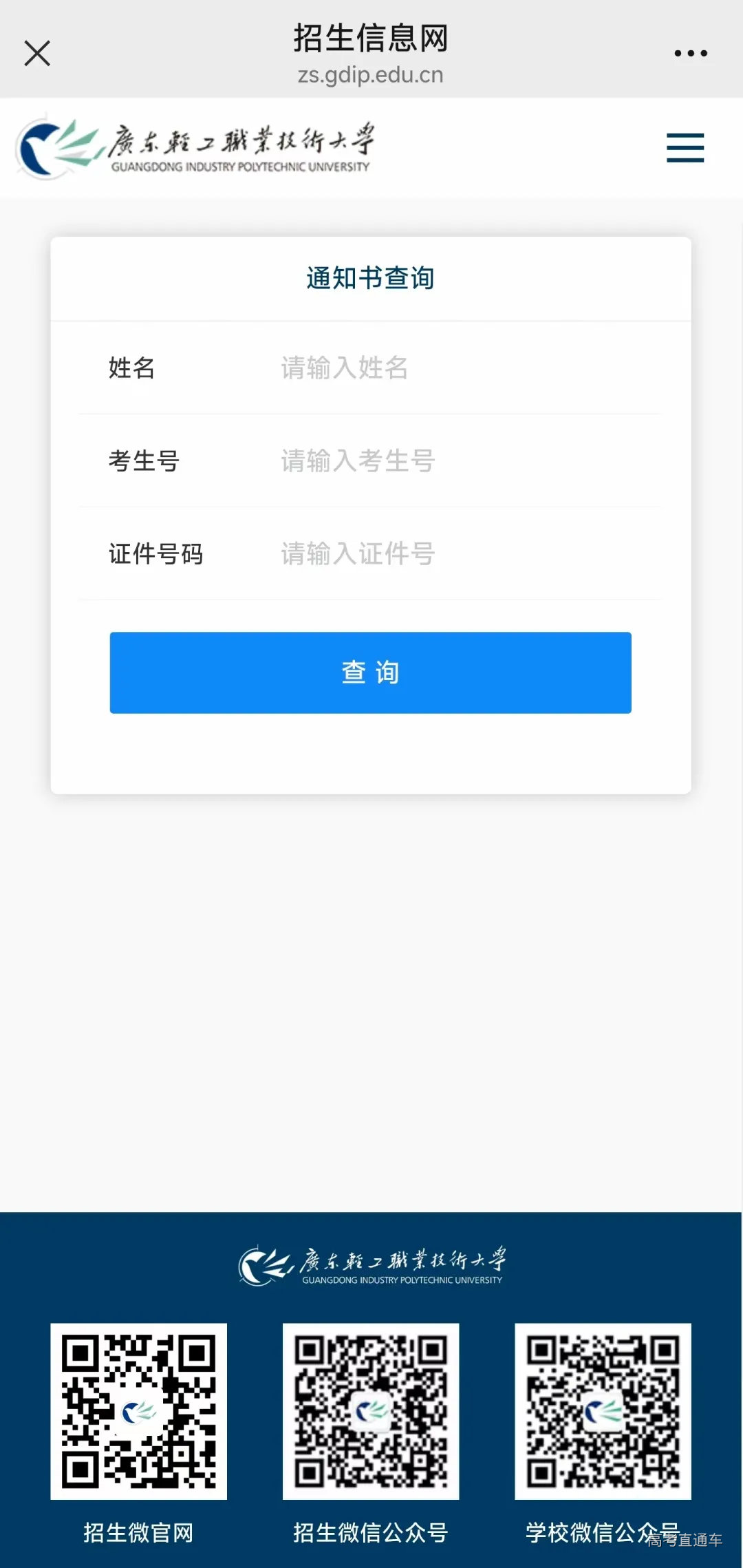743x1568 pixels.
Task: Click the 查询 search button
Action: coord(371,672)
